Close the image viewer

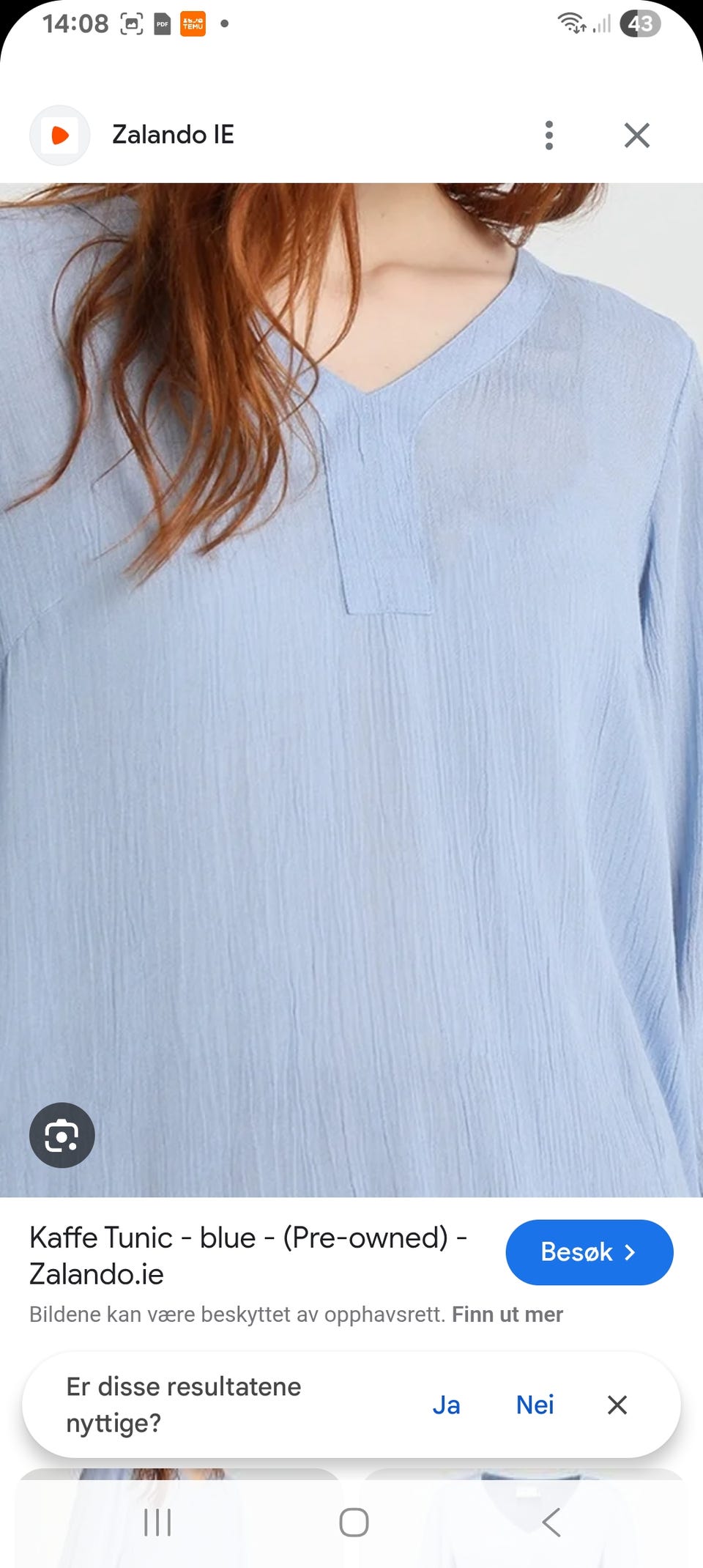tap(637, 136)
